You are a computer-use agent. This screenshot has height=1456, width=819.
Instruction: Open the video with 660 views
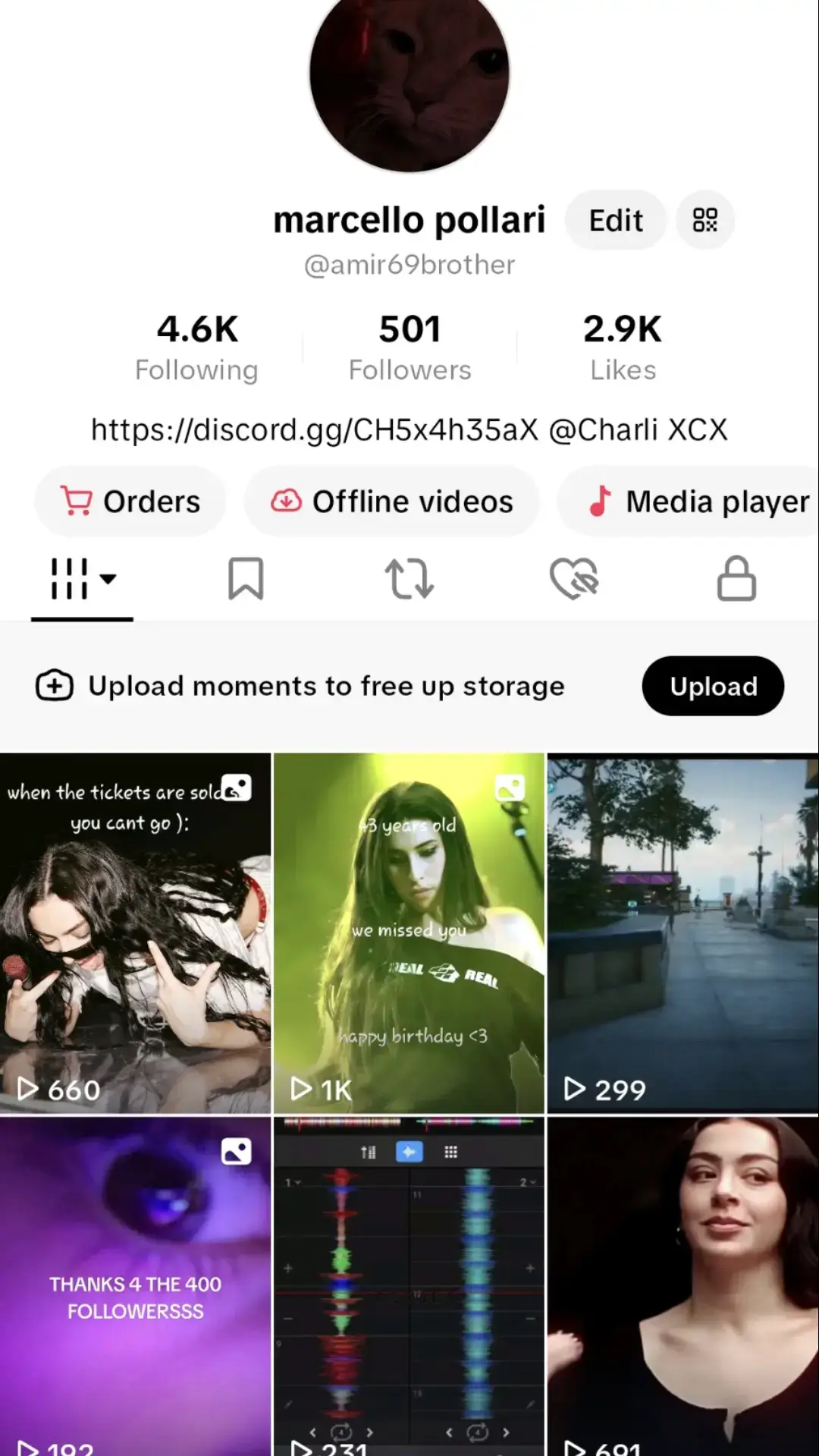coord(135,932)
